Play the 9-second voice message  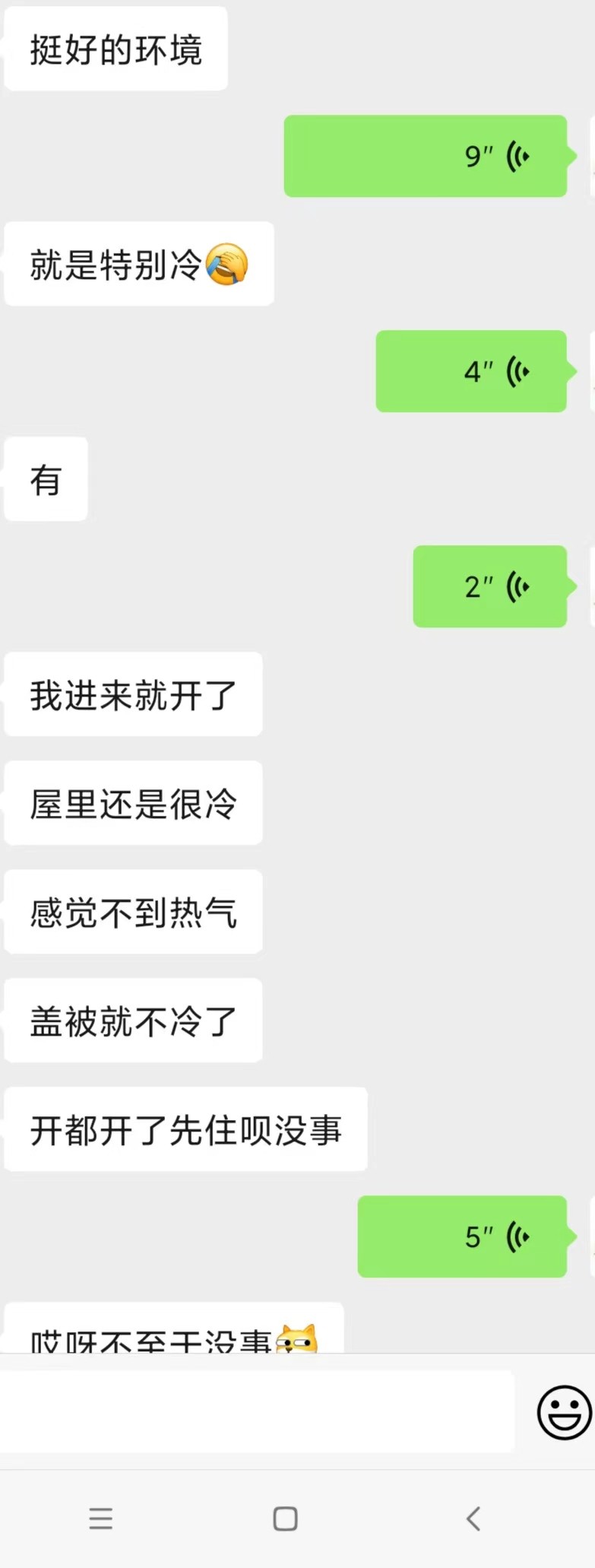point(426,156)
